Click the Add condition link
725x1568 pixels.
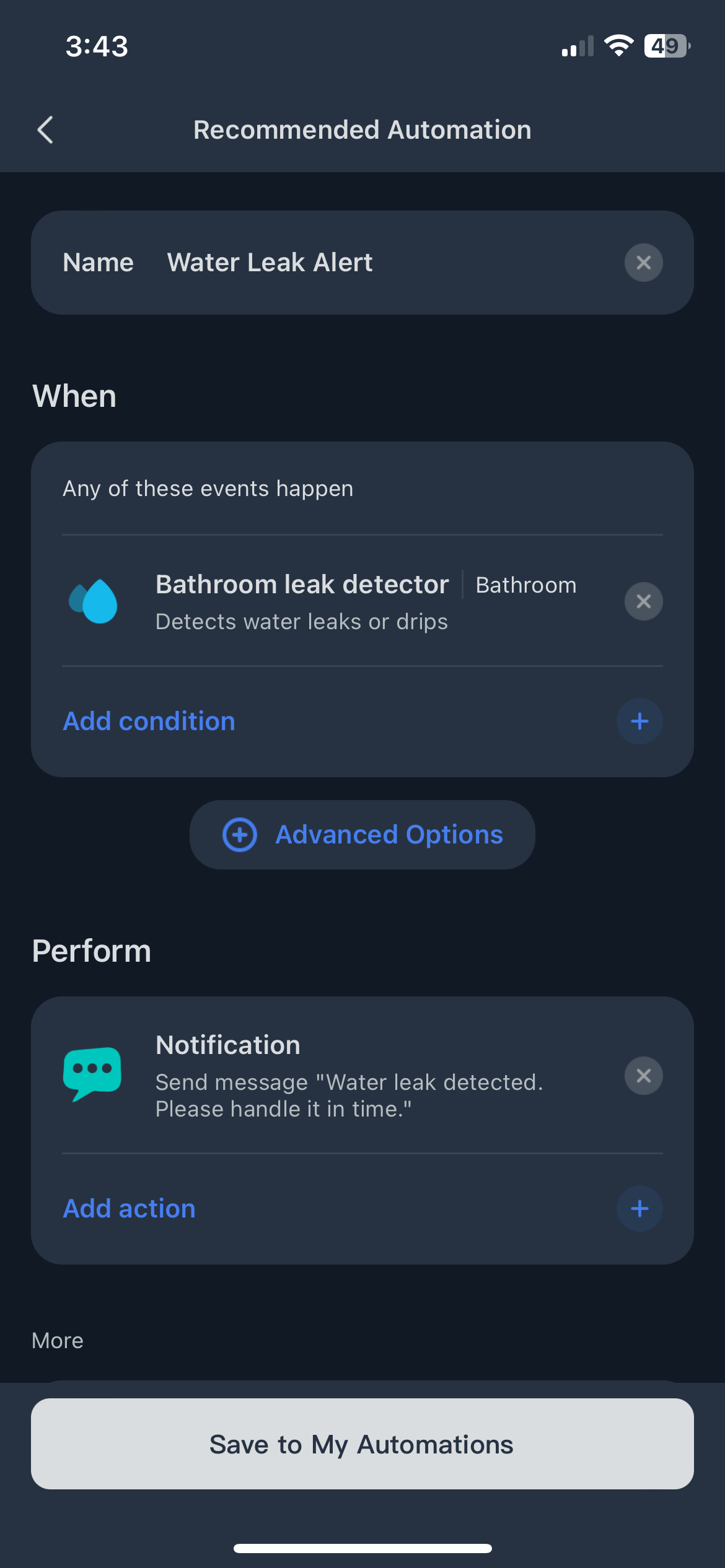148,721
